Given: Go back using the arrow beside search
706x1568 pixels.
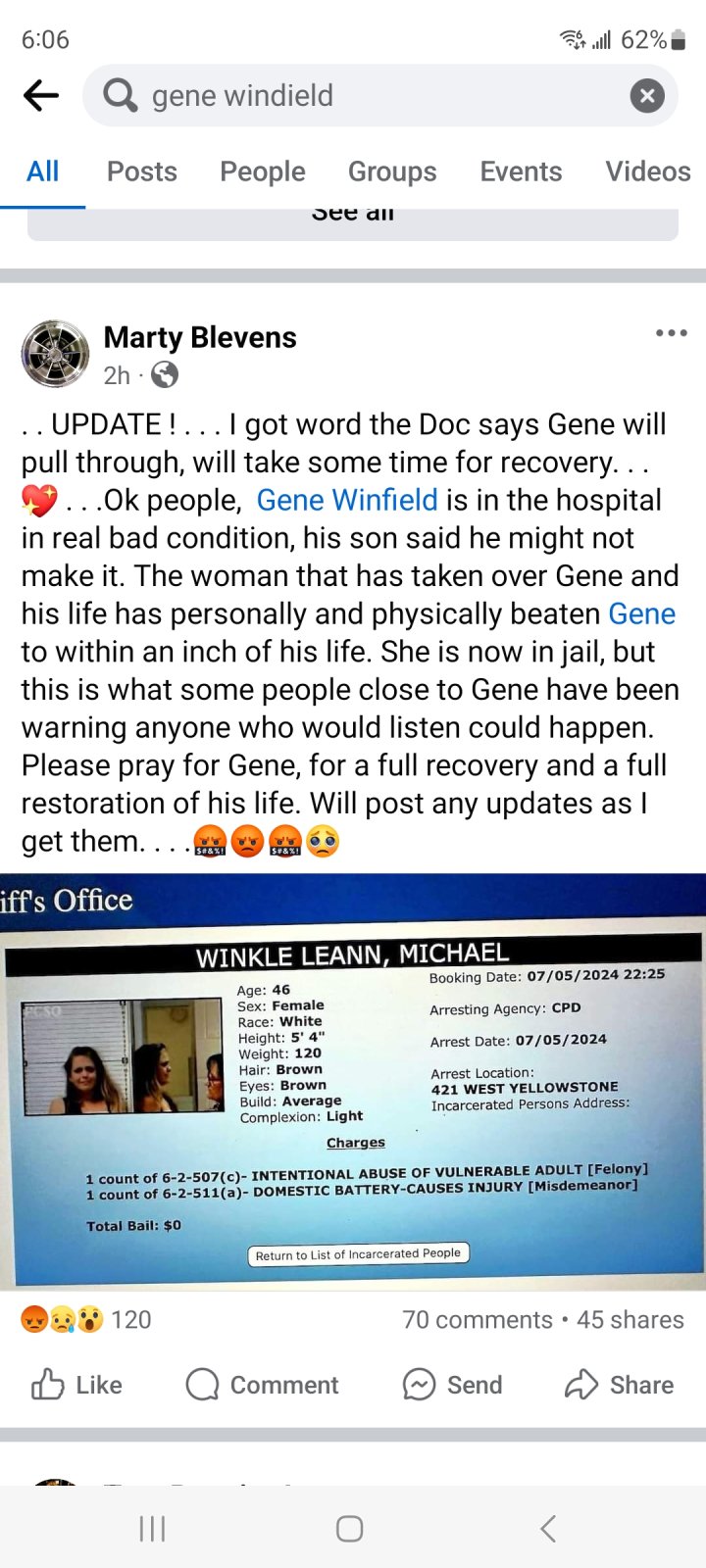Looking at the screenshot, I should pyautogui.click(x=40, y=95).
